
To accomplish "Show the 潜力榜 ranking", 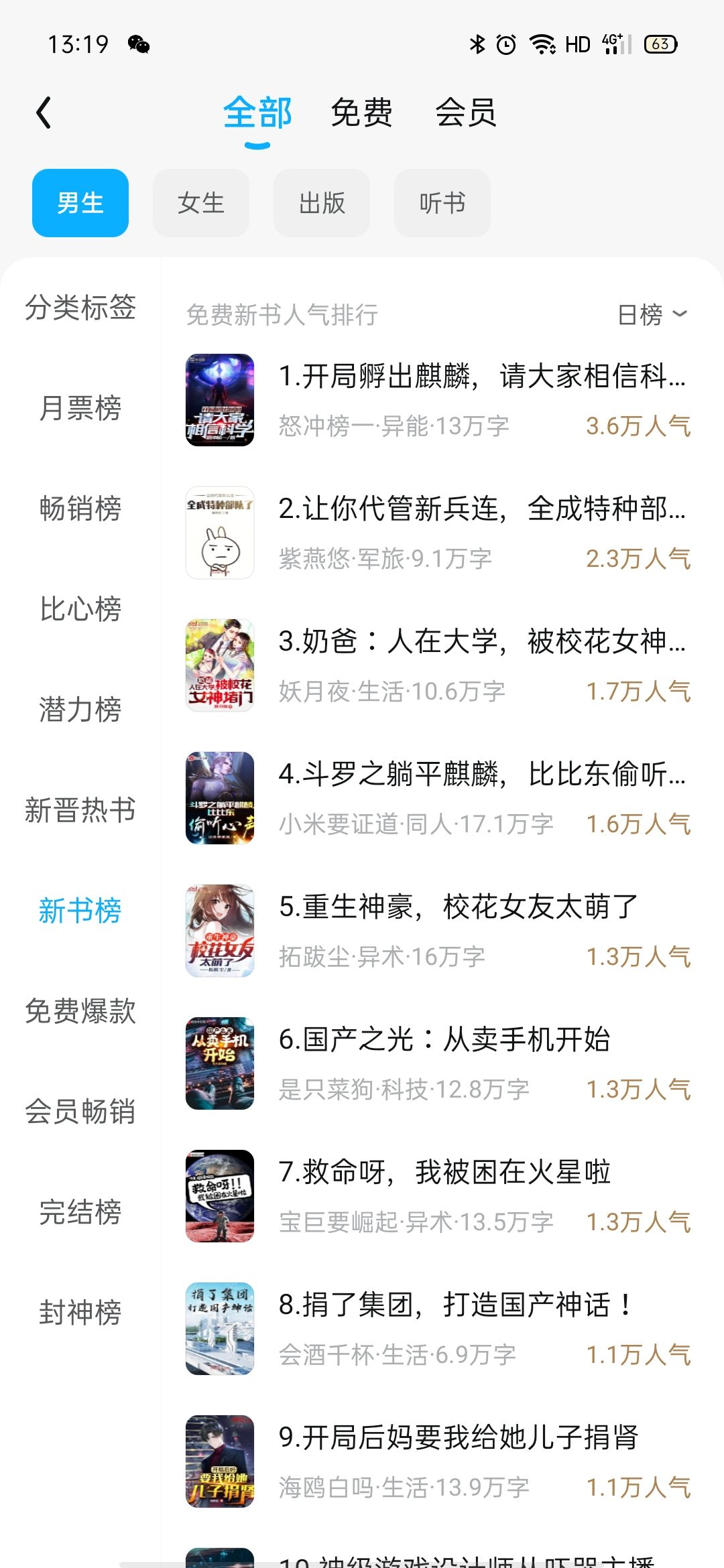I will tap(80, 710).
